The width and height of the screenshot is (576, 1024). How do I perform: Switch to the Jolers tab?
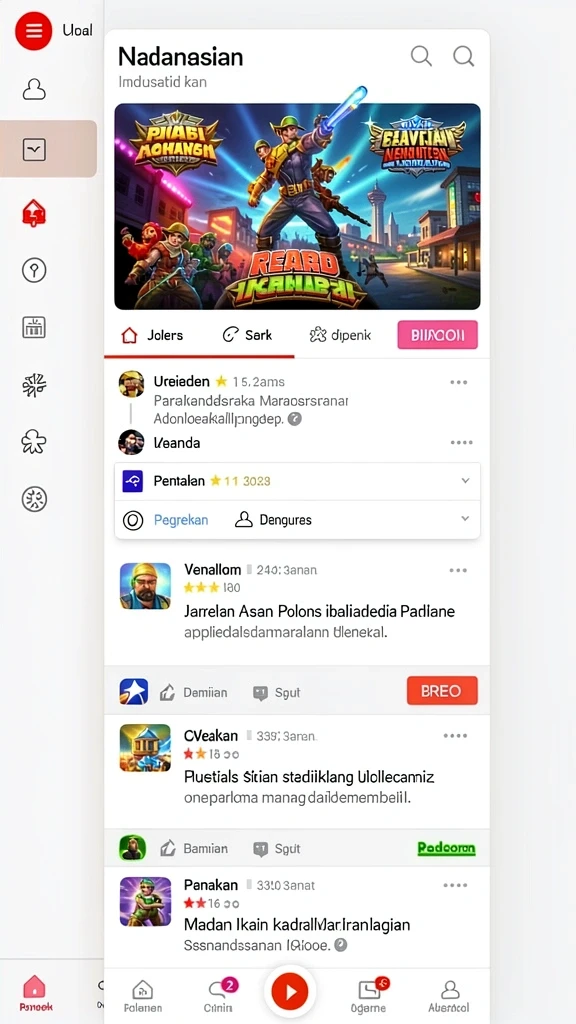click(152, 335)
